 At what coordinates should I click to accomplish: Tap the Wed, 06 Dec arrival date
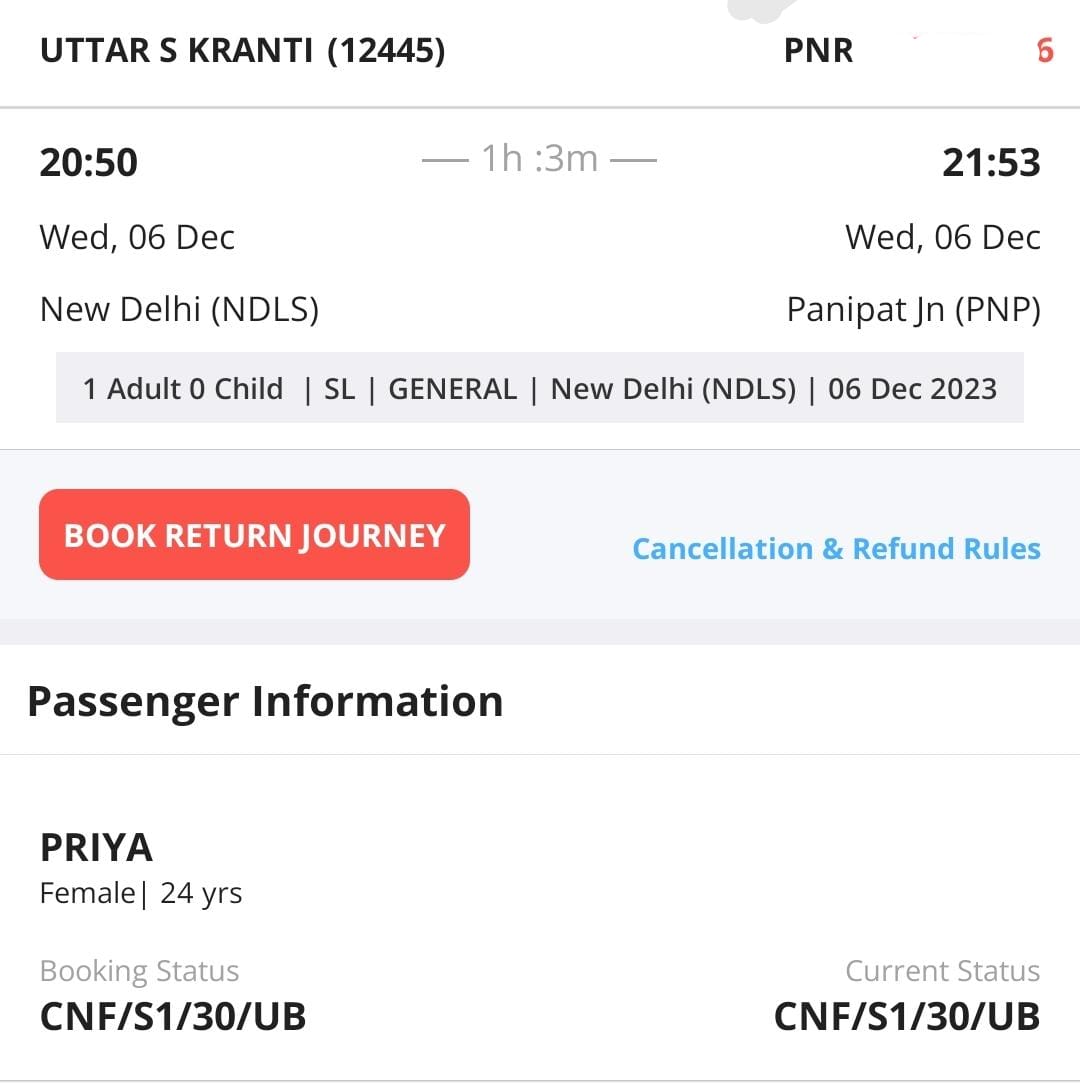pos(944,237)
